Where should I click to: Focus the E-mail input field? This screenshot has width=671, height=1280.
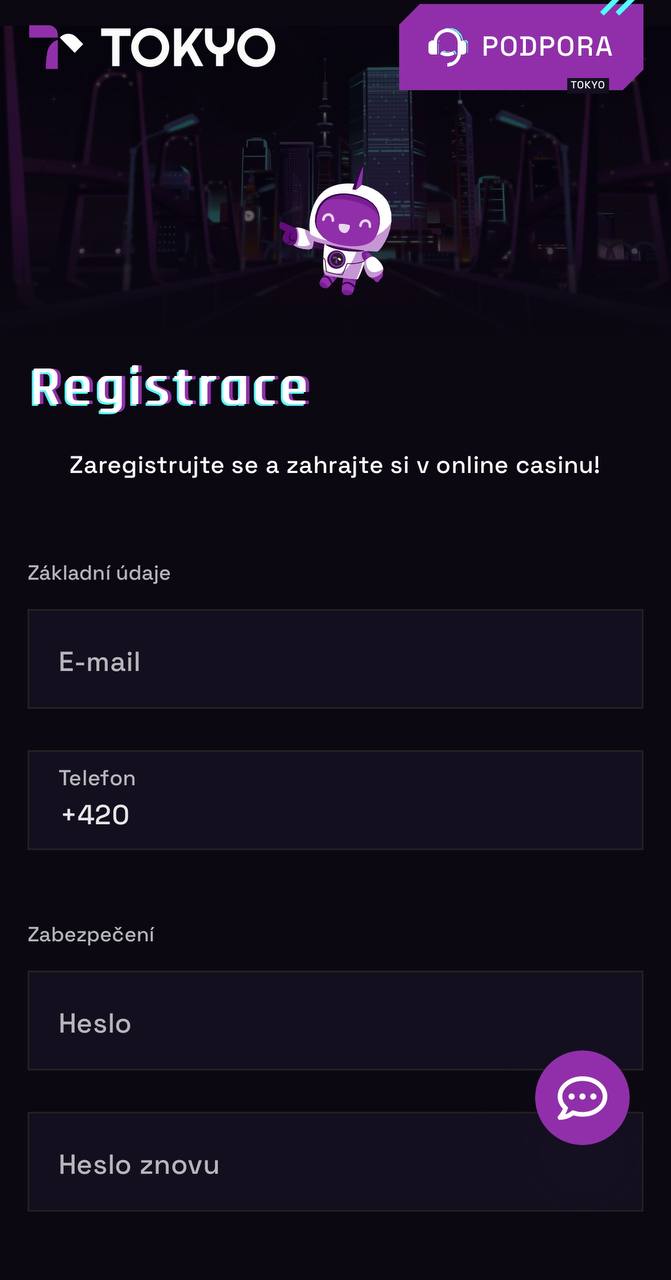click(x=335, y=659)
